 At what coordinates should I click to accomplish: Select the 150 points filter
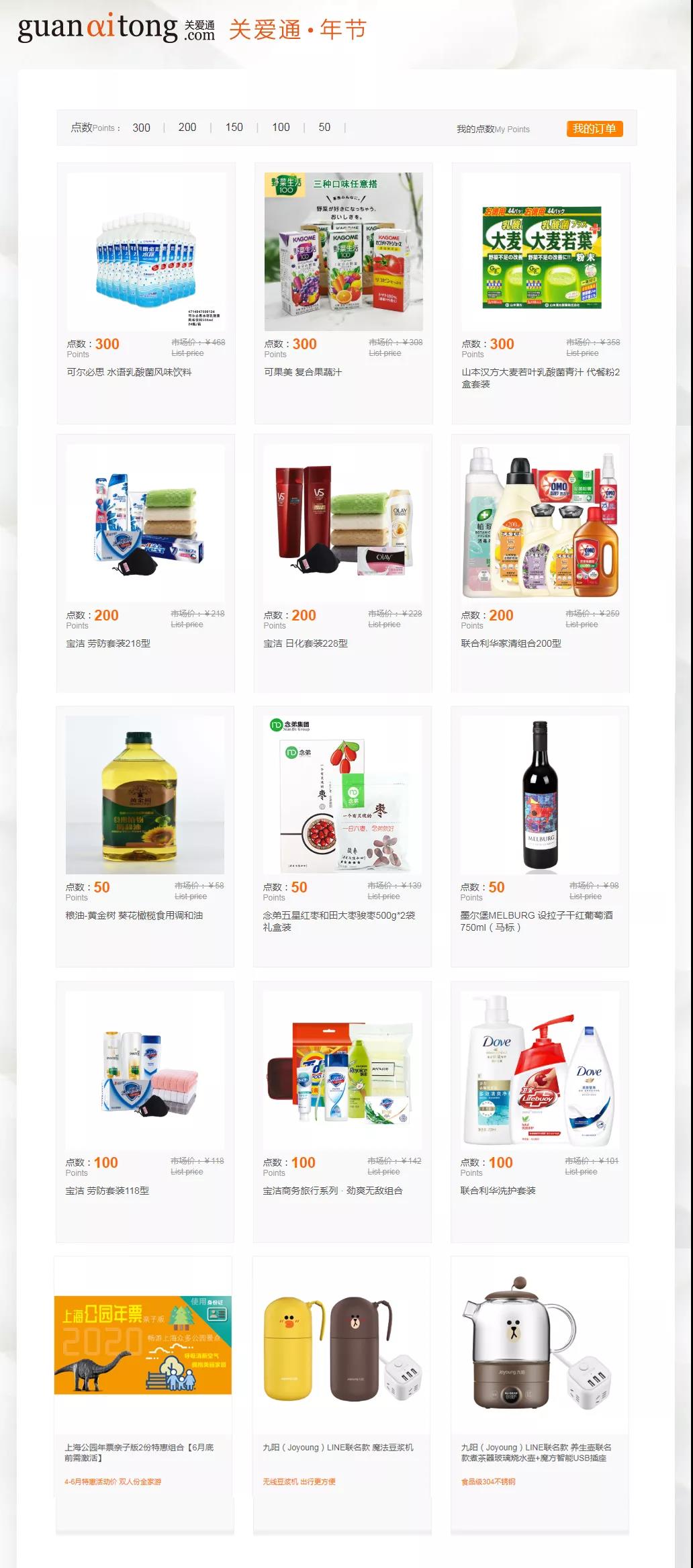[234, 128]
